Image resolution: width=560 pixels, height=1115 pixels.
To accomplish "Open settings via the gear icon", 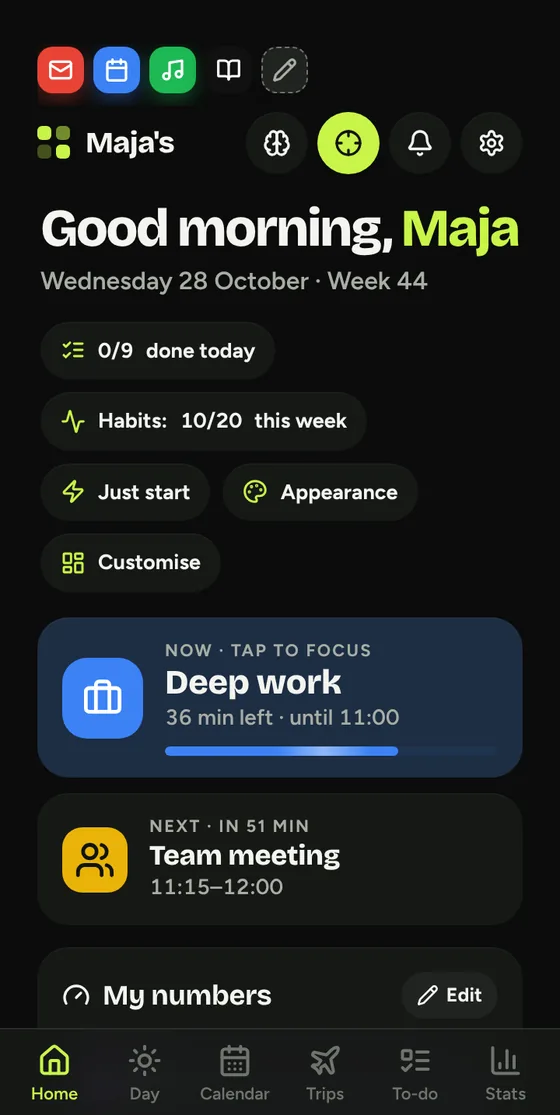I will point(491,143).
